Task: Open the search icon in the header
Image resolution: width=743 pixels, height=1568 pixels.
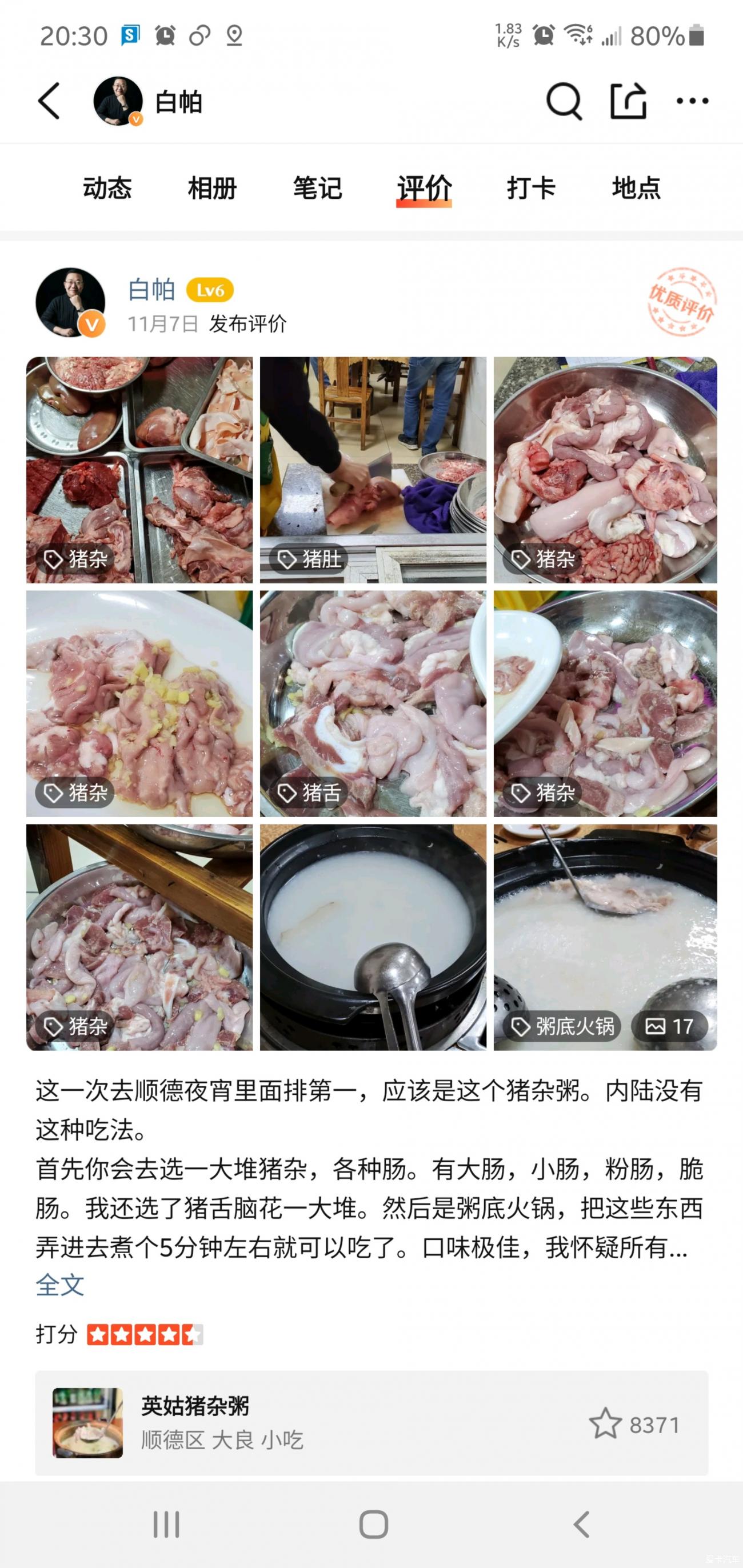Action: tap(564, 101)
